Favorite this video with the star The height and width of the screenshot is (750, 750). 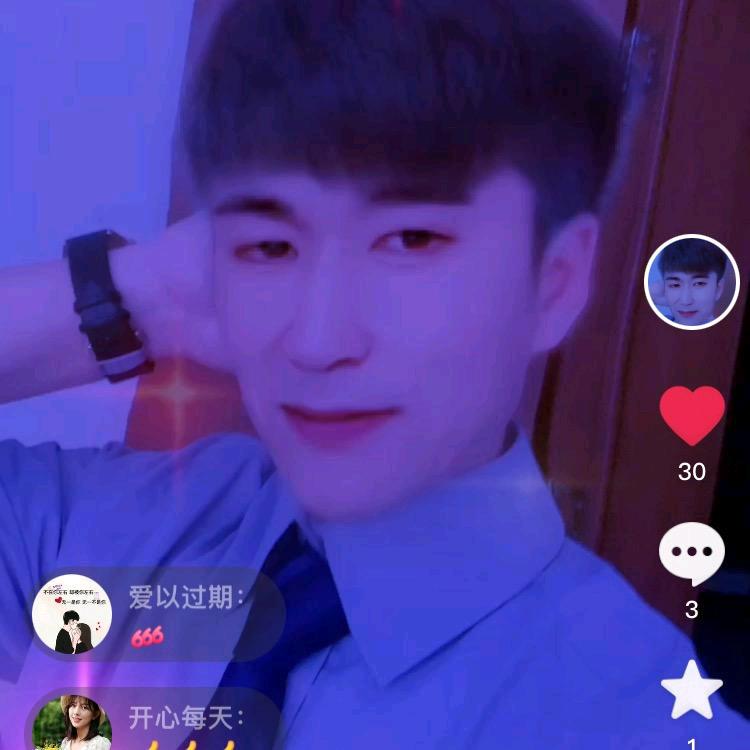(x=692, y=691)
